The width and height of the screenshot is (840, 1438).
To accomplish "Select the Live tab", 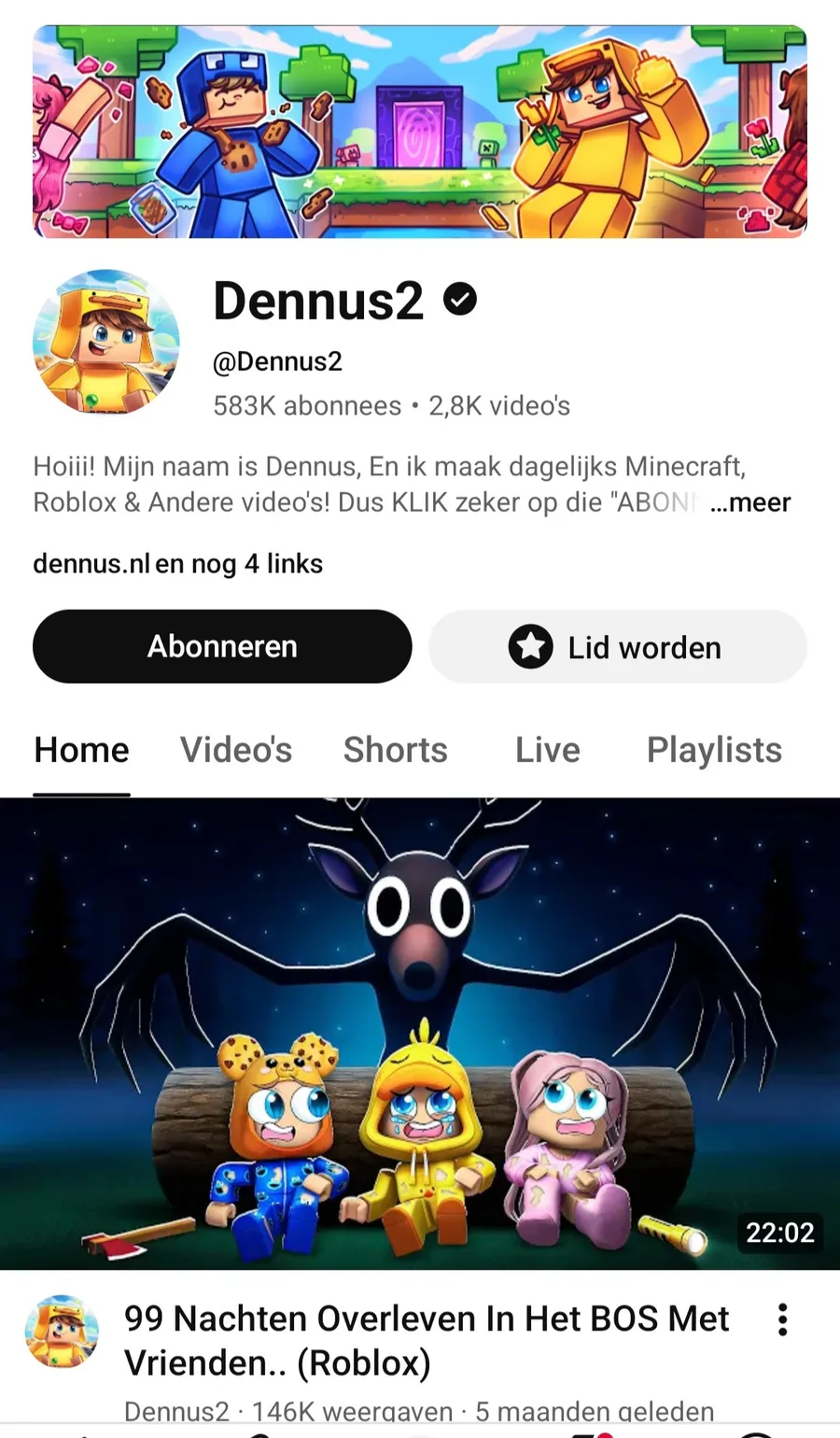I will point(548,750).
